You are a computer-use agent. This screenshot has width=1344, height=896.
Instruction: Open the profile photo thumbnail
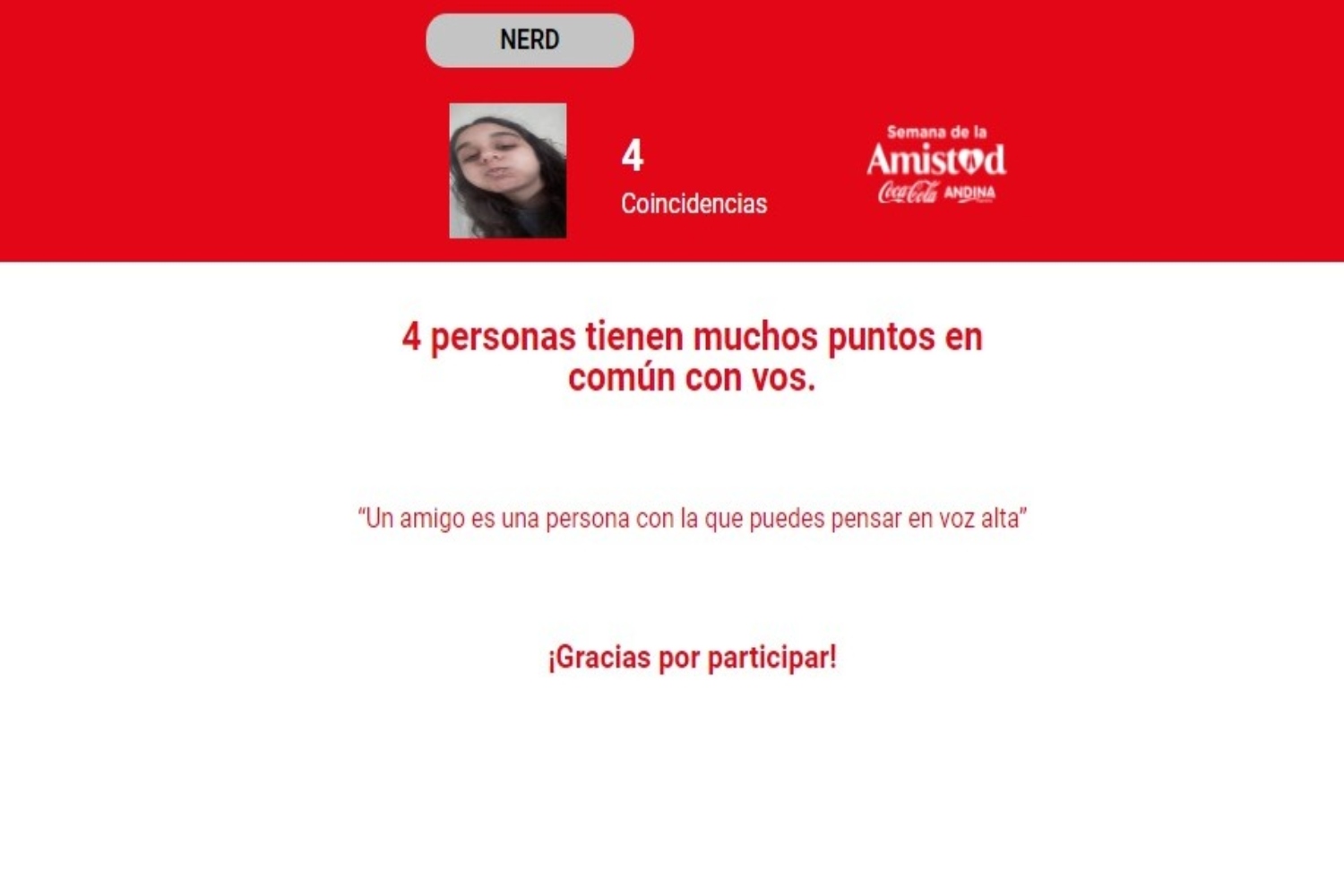(507, 170)
